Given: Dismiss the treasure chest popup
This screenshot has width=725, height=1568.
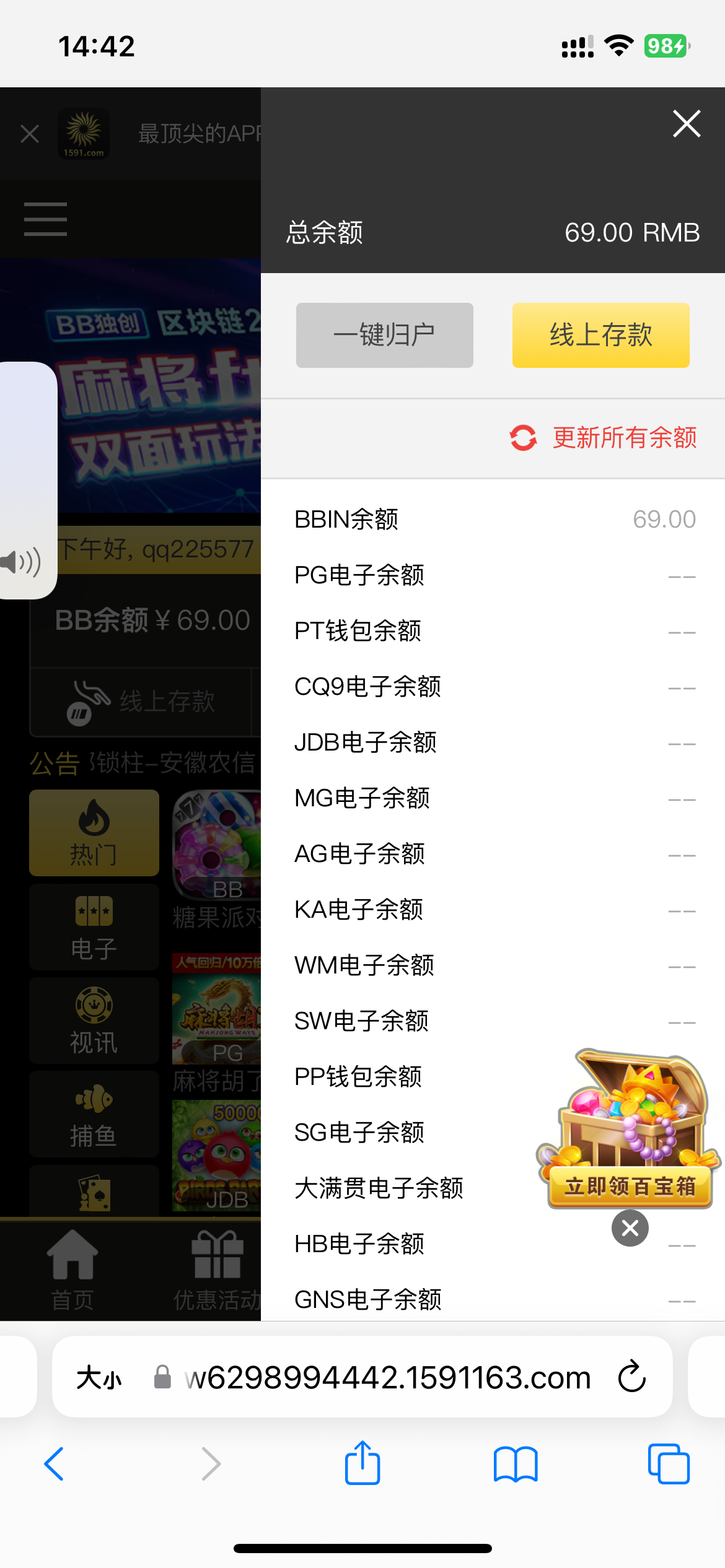Looking at the screenshot, I should coord(630,1228).
